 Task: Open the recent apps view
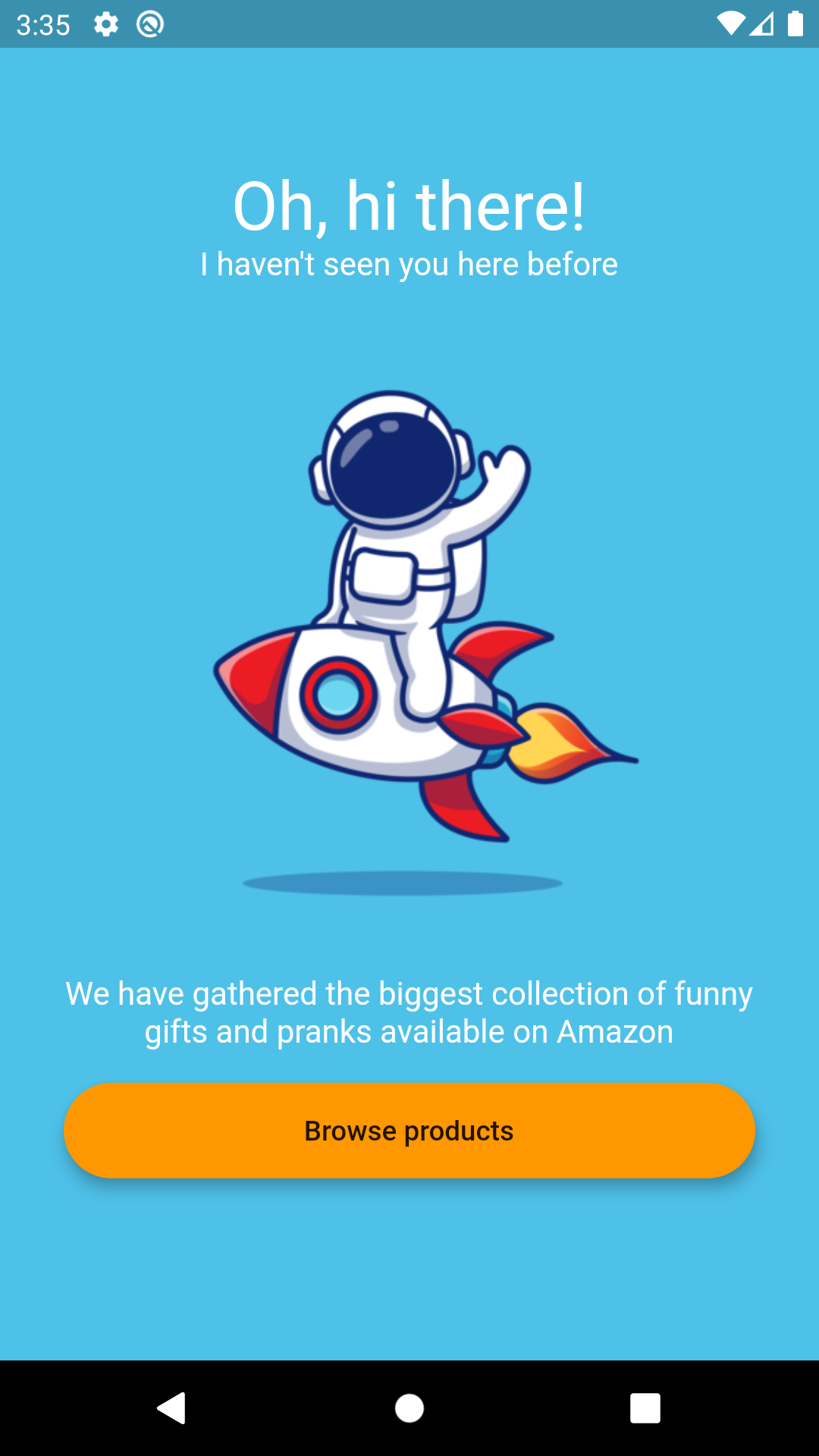(x=645, y=1408)
